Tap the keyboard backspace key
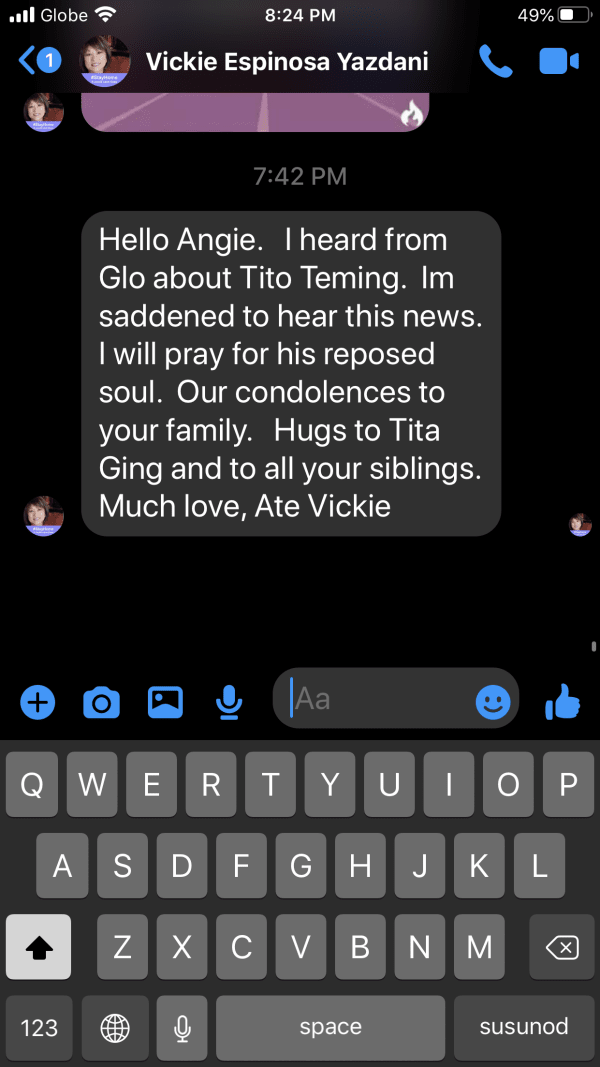 (562, 946)
